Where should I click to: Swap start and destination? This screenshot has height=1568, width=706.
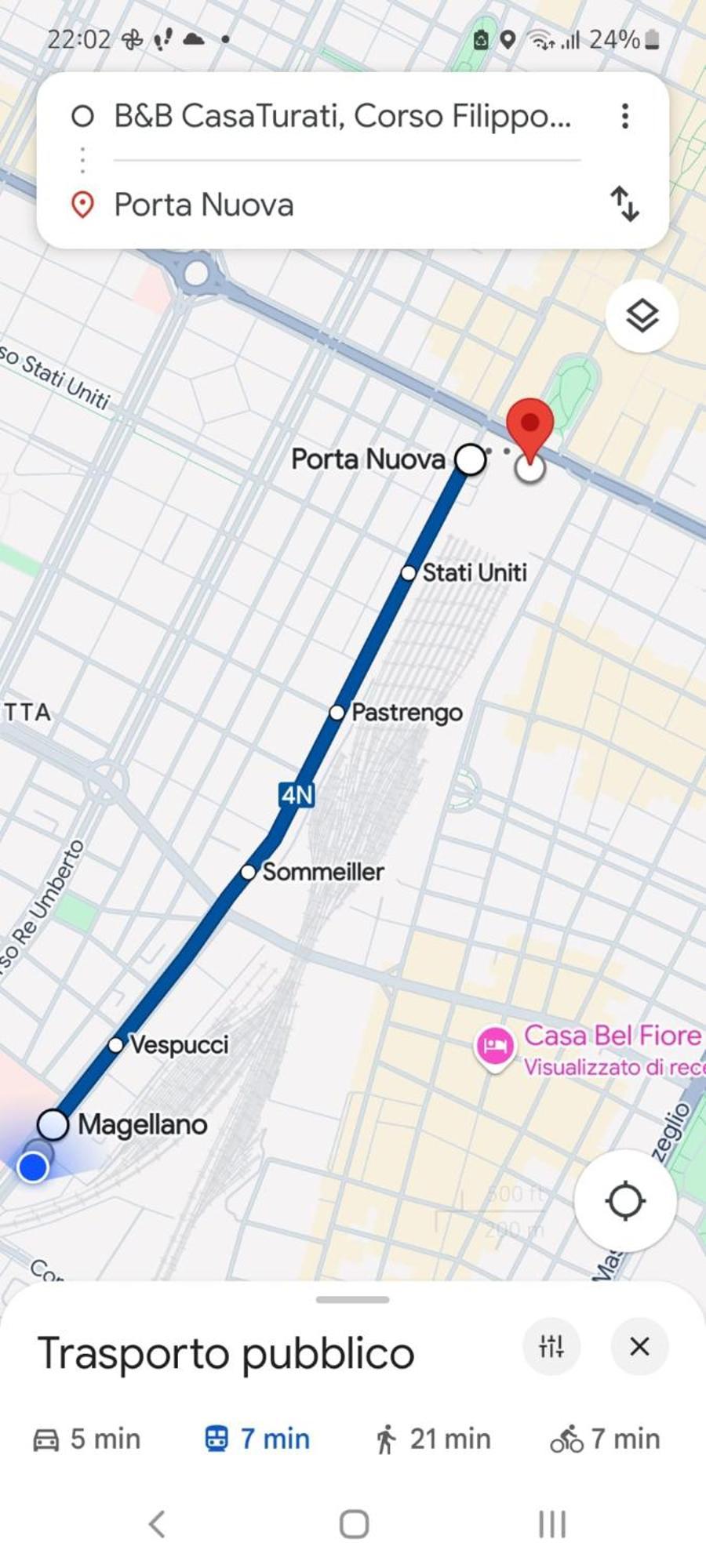(x=624, y=205)
